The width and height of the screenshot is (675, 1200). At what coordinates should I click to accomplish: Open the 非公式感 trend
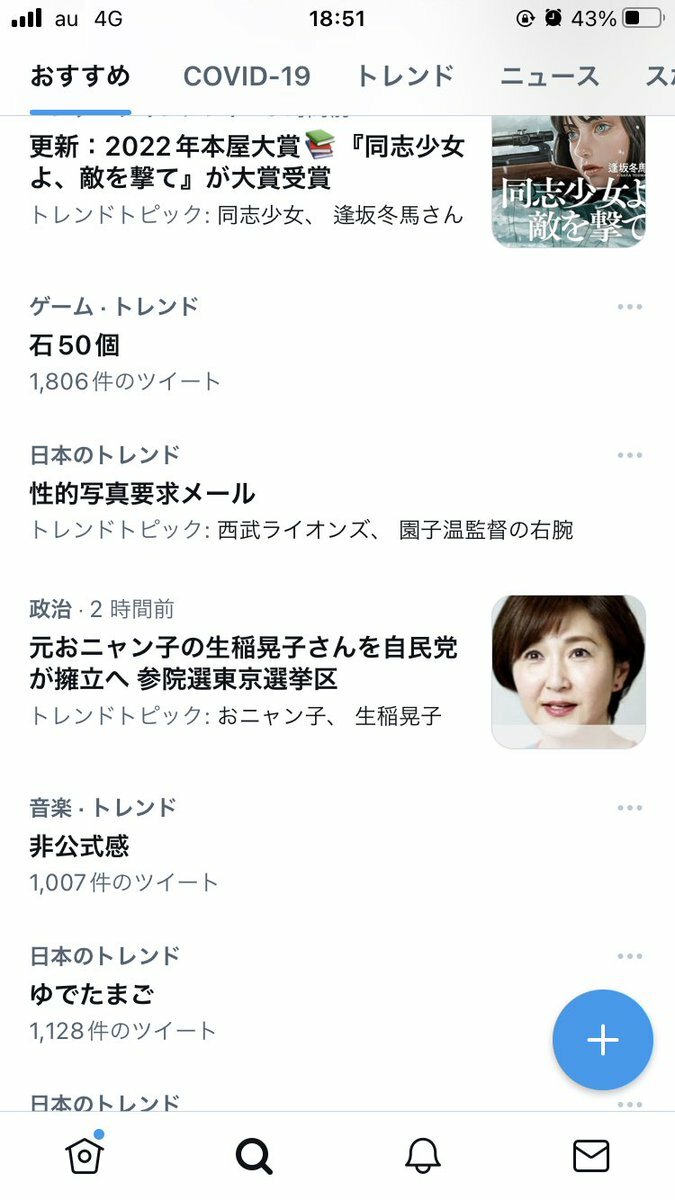tap(80, 846)
